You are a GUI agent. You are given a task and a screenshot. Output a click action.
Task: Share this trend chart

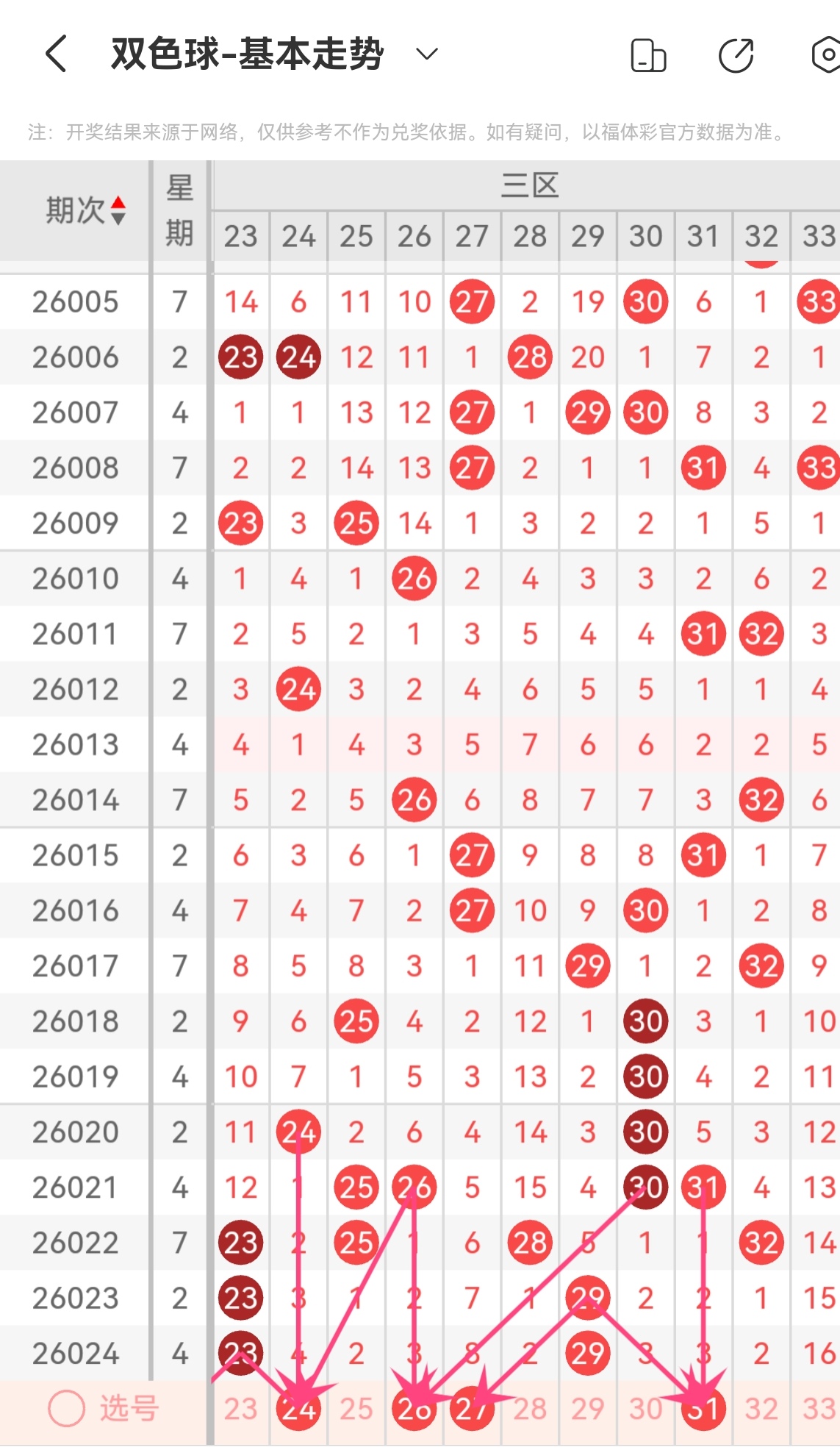coord(736,56)
